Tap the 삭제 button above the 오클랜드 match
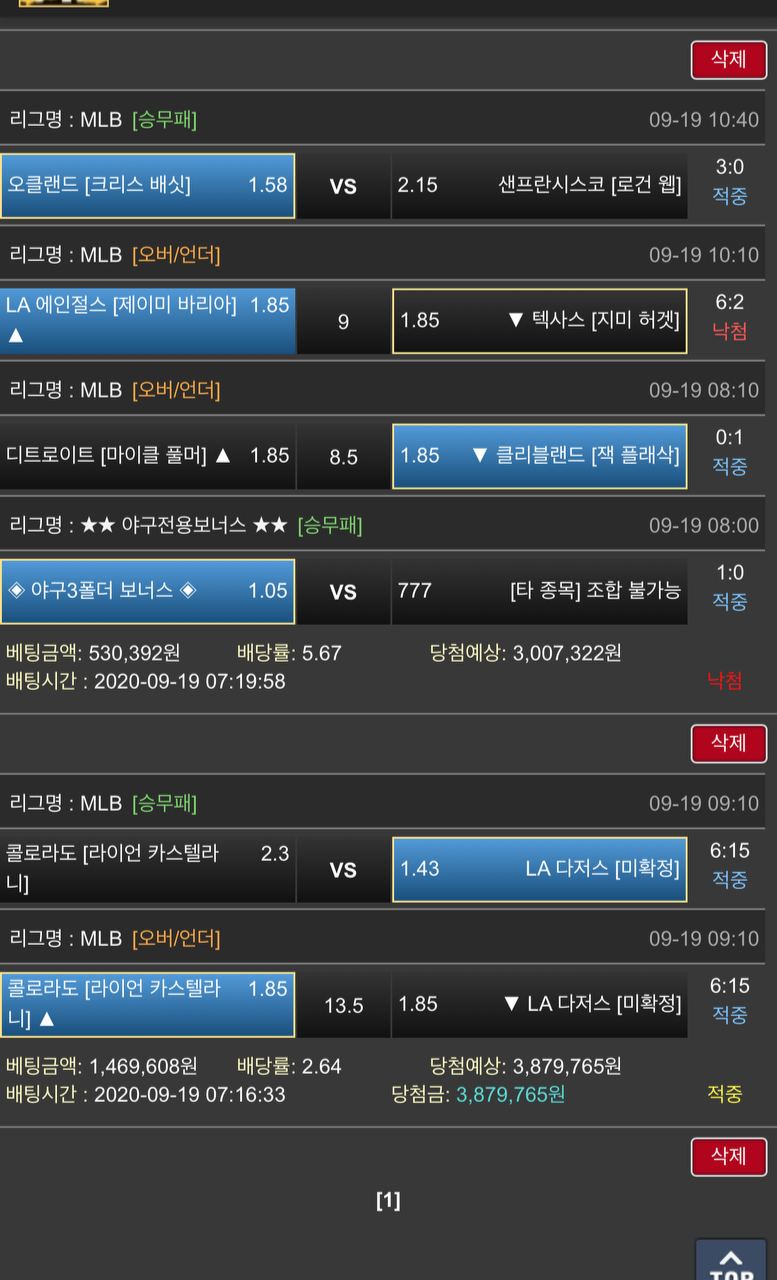Viewport: 777px width, 1280px height. click(728, 60)
